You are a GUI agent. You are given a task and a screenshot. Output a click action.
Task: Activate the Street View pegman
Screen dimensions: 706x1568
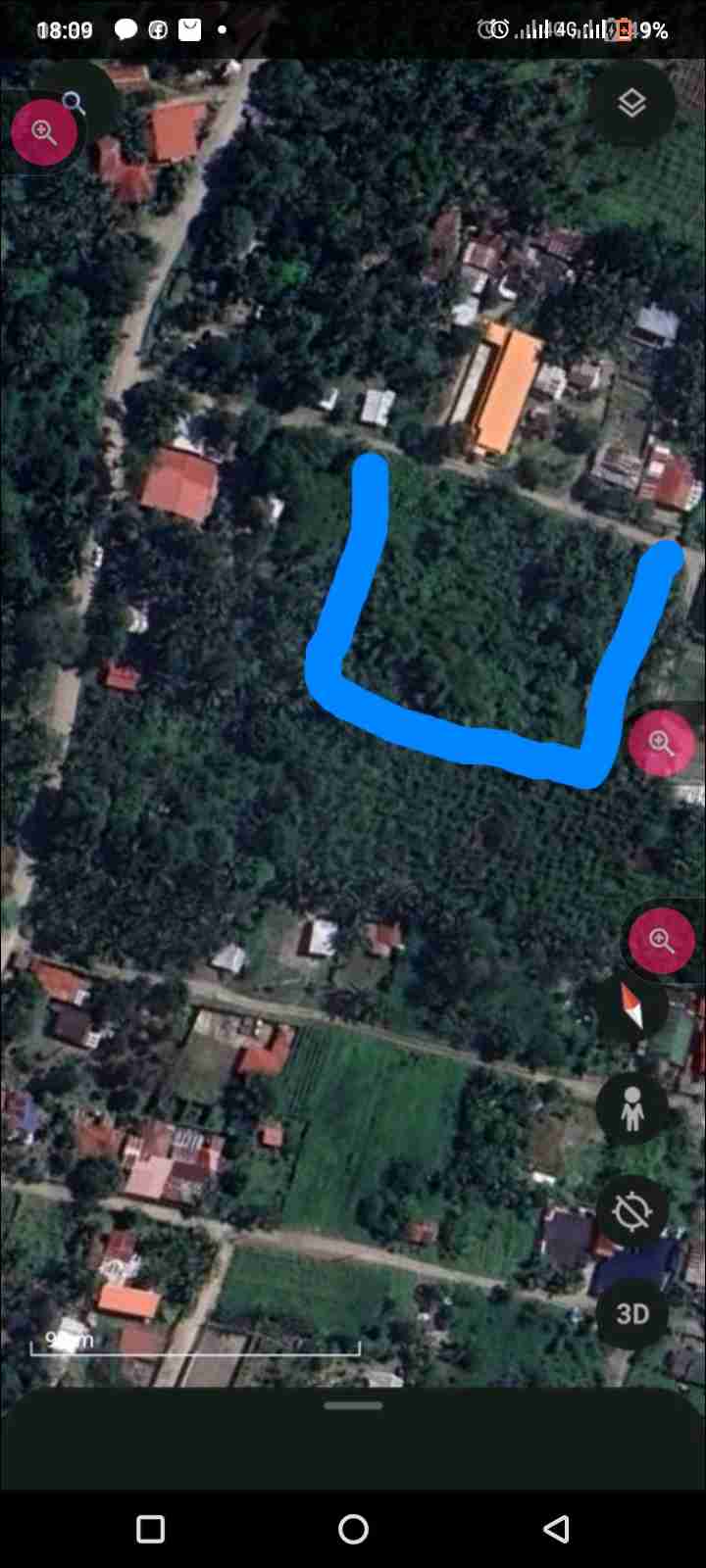pyautogui.click(x=632, y=1108)
